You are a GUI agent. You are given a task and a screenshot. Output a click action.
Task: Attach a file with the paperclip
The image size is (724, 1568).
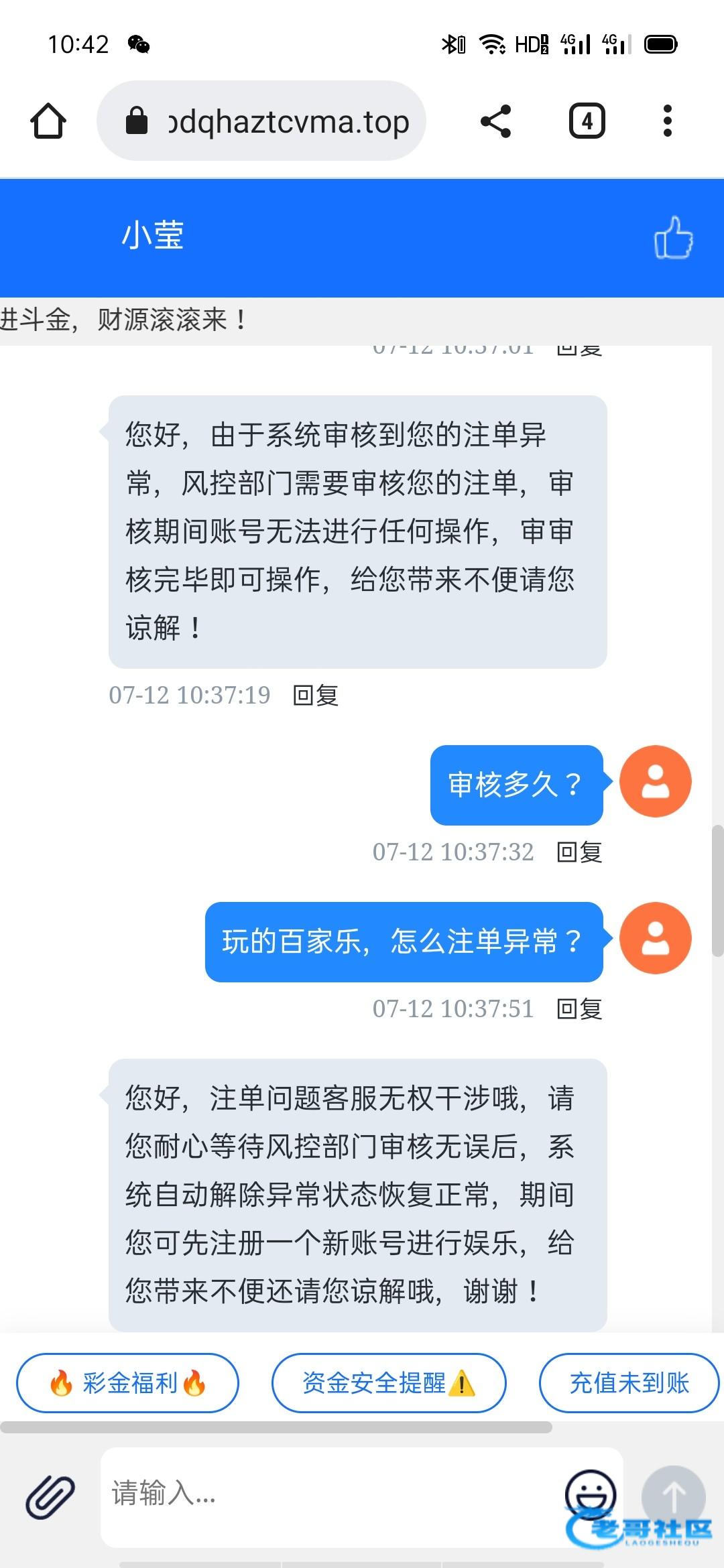coord(50,1497)
